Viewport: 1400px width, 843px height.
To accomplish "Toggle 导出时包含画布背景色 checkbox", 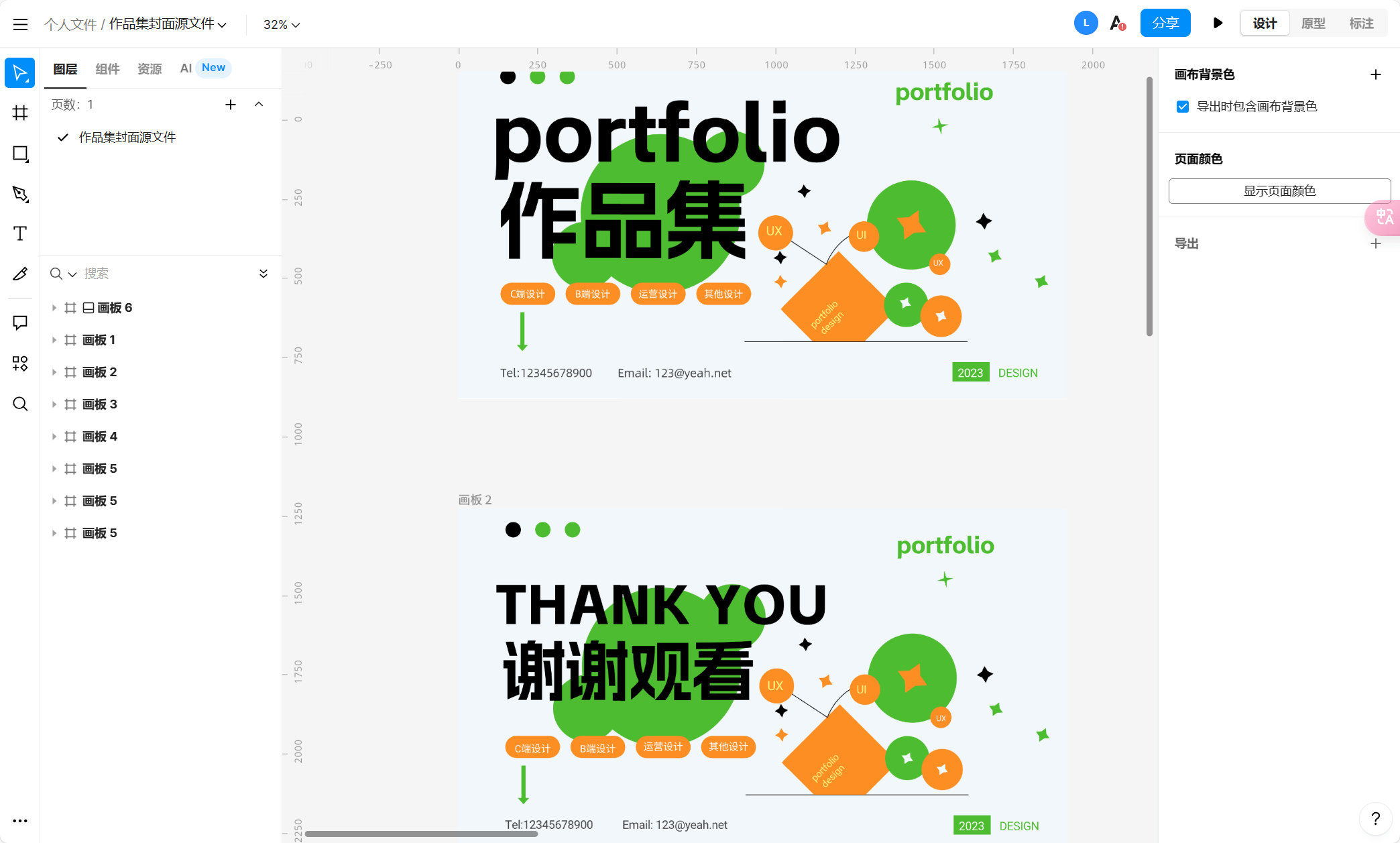I will [1183, 107].
